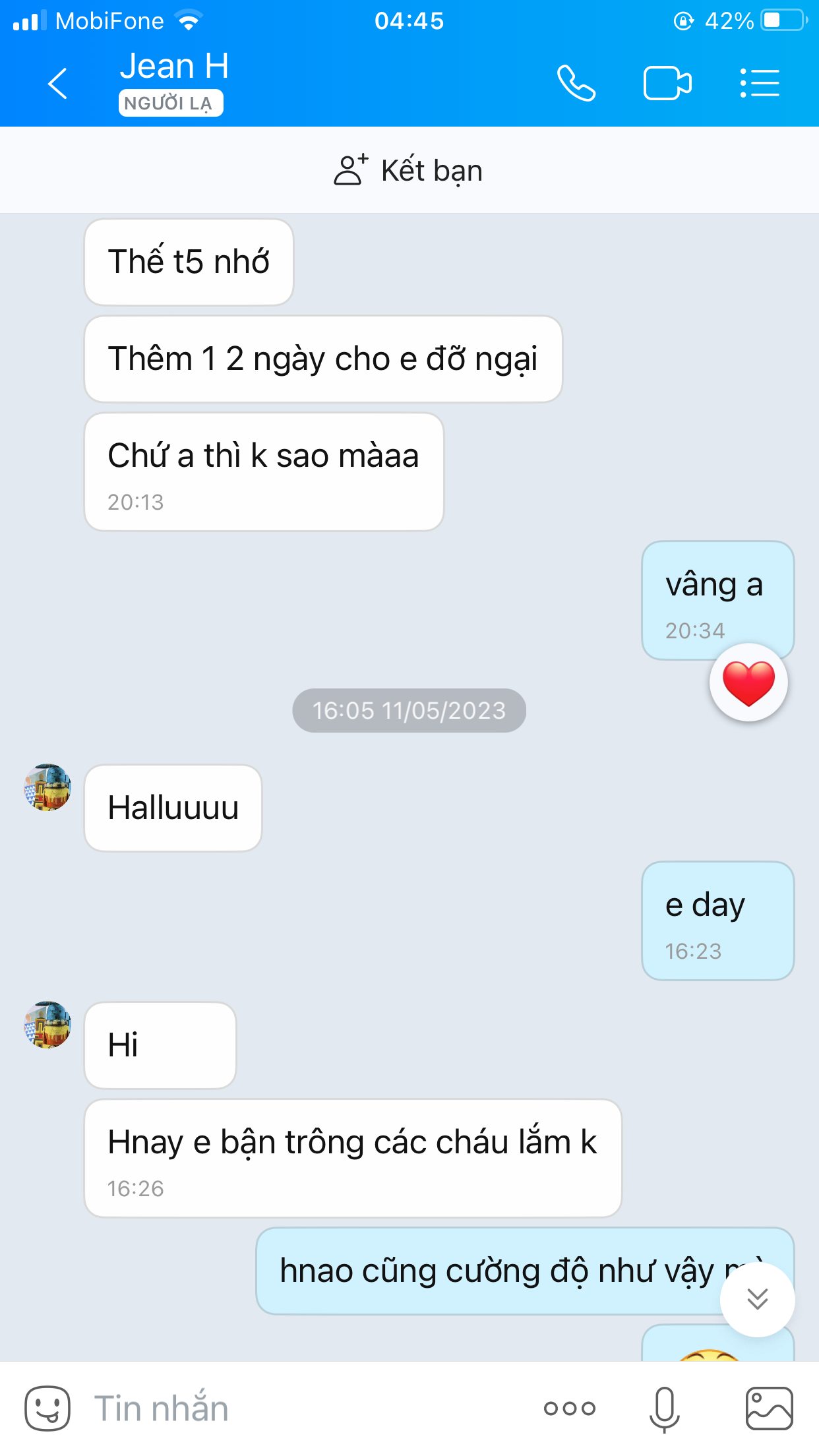The width and height of the screenshot is (819, 1456).
Task: Focus the Tin nhắn message field
Action: pos(297,1409)
